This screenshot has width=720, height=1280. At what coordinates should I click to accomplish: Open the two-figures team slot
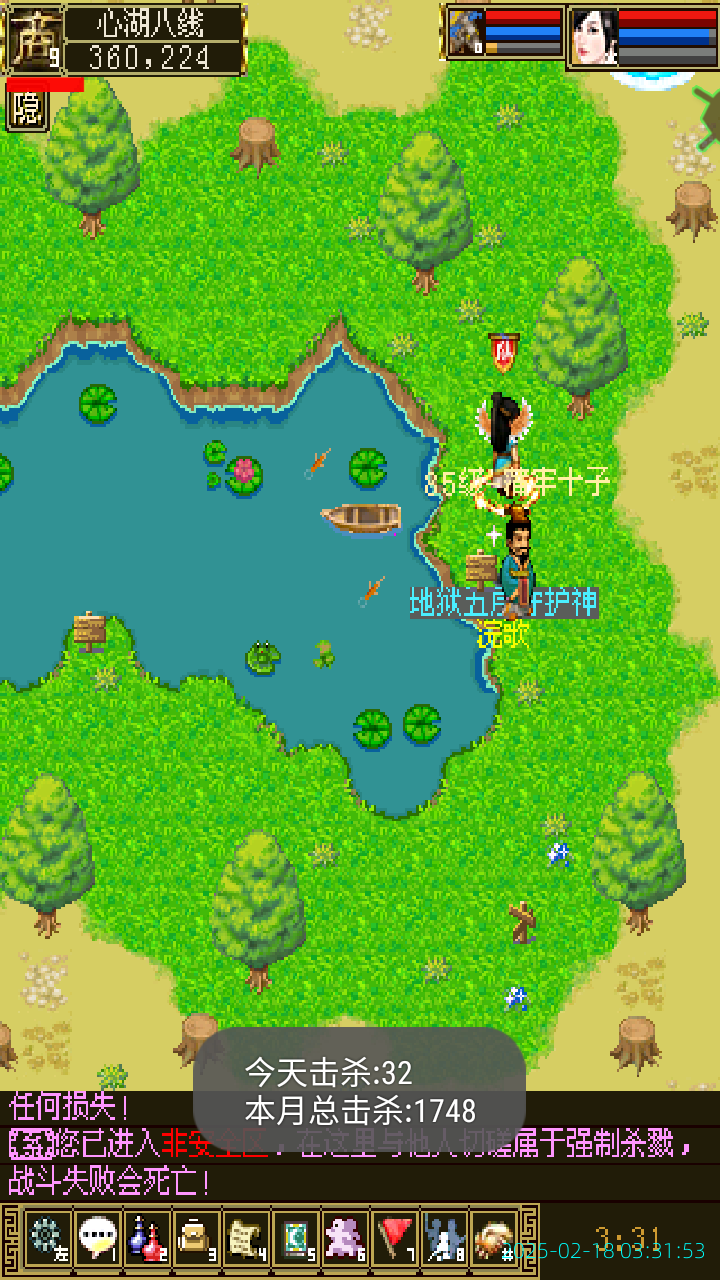(445, 1238)
